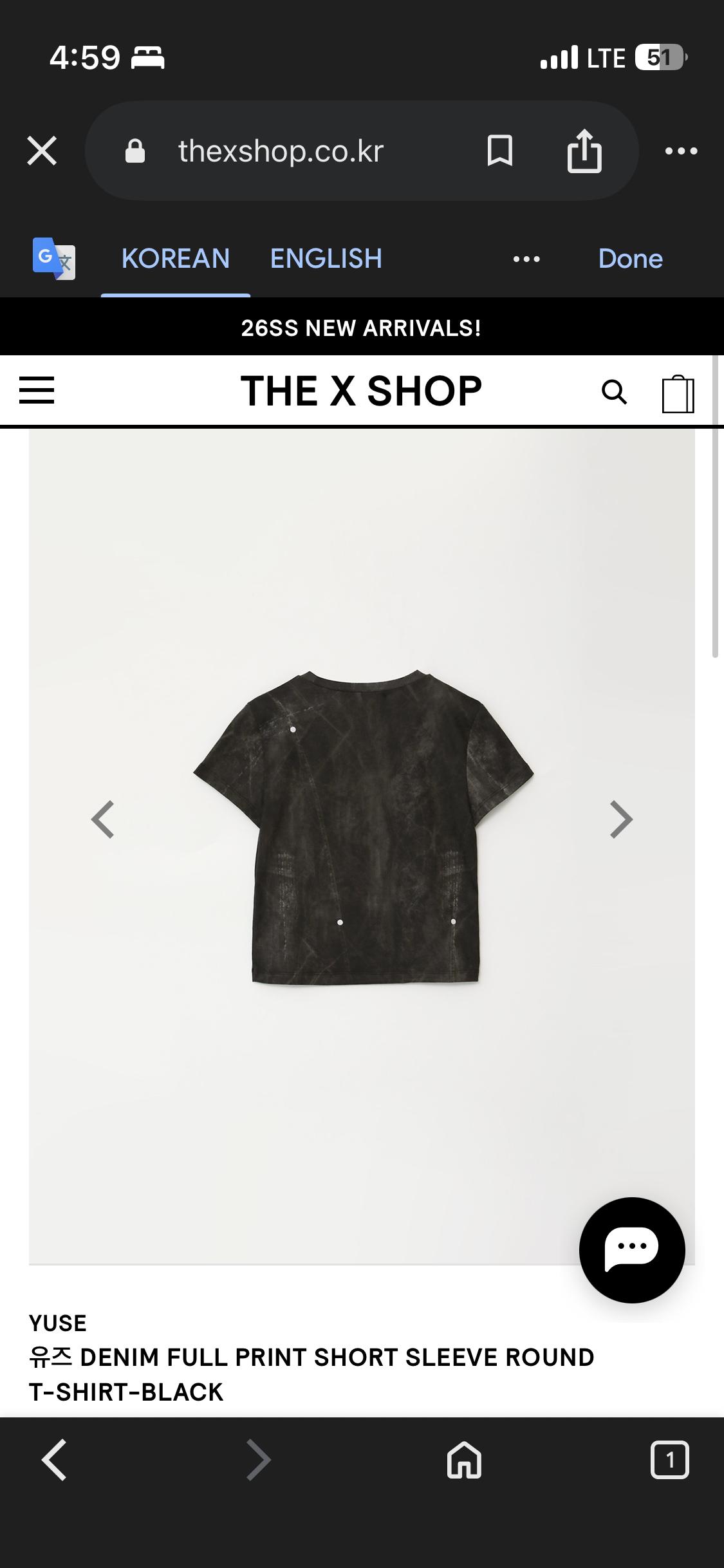The image size is (724, 1568).
Task: Search the shop
Action: coord(614,391)
